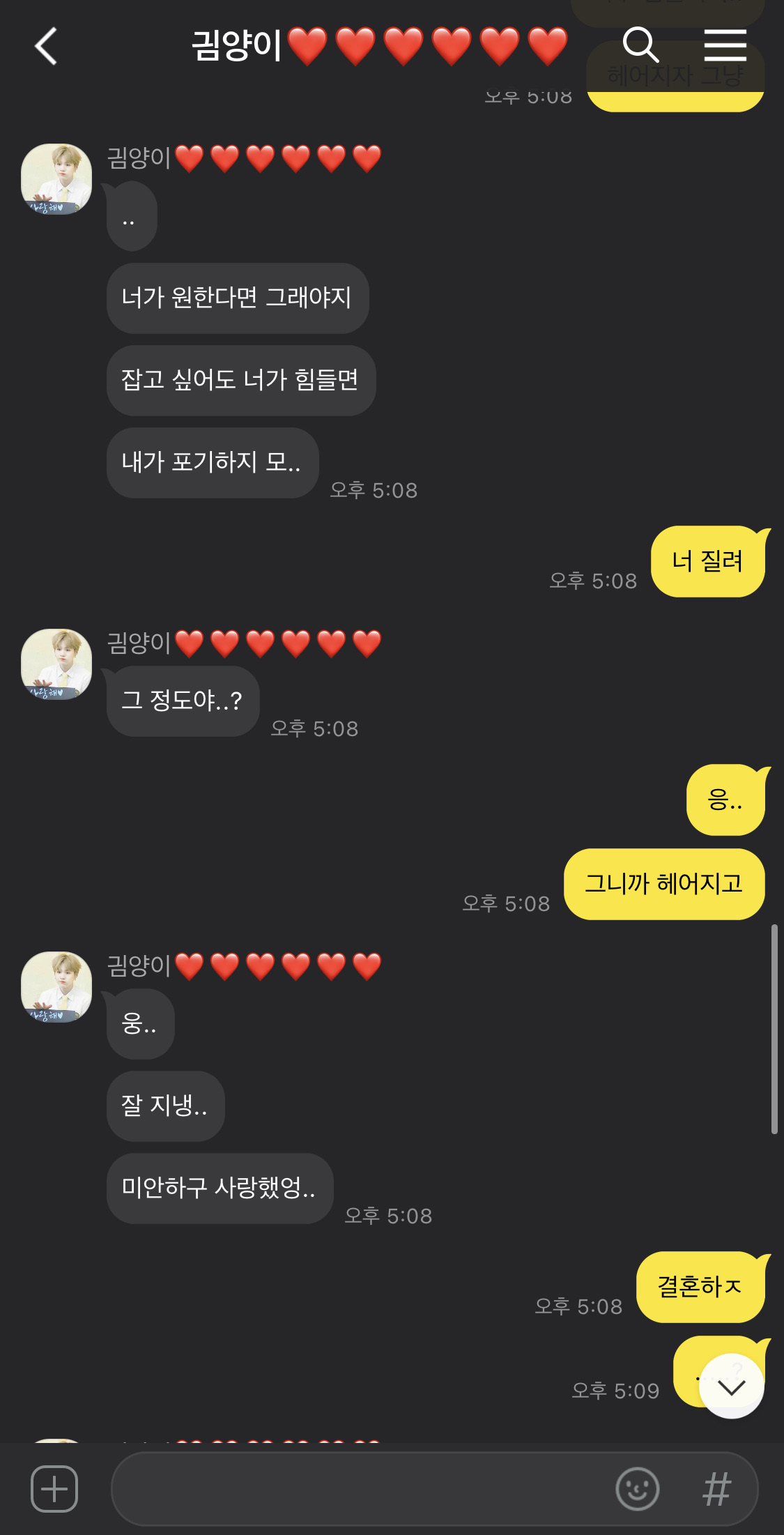The image size is (784, 1535).
Task: Tap the hashtag search icon
Action: (716, 1488)
